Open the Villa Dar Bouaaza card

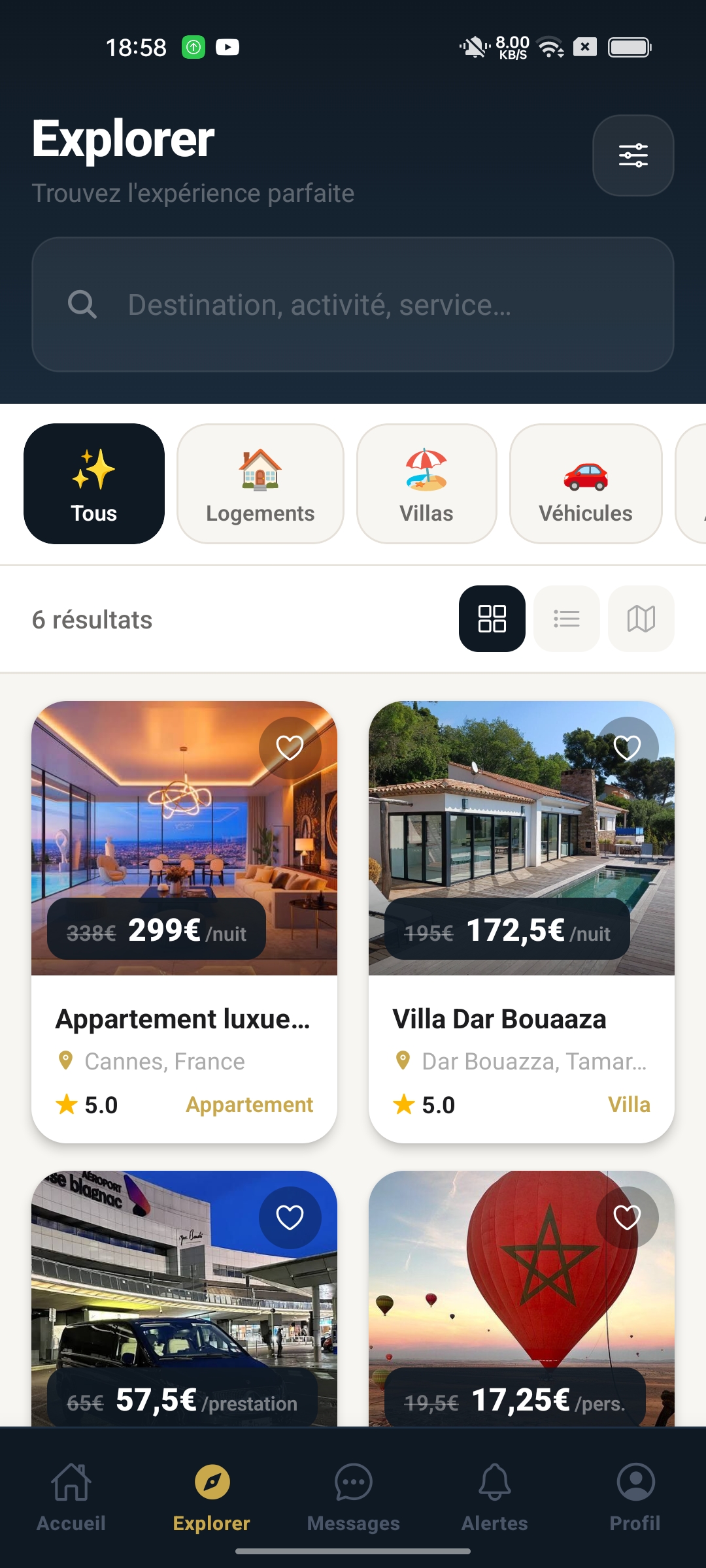[x=522, y=922]
